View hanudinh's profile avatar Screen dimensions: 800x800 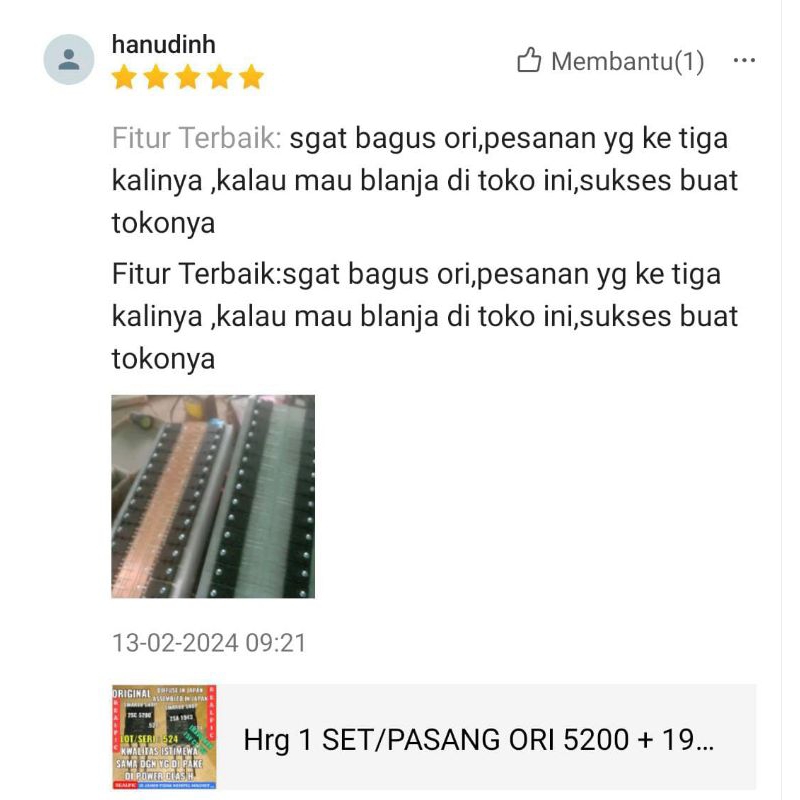pyautogui.click(x=69, y=60)
